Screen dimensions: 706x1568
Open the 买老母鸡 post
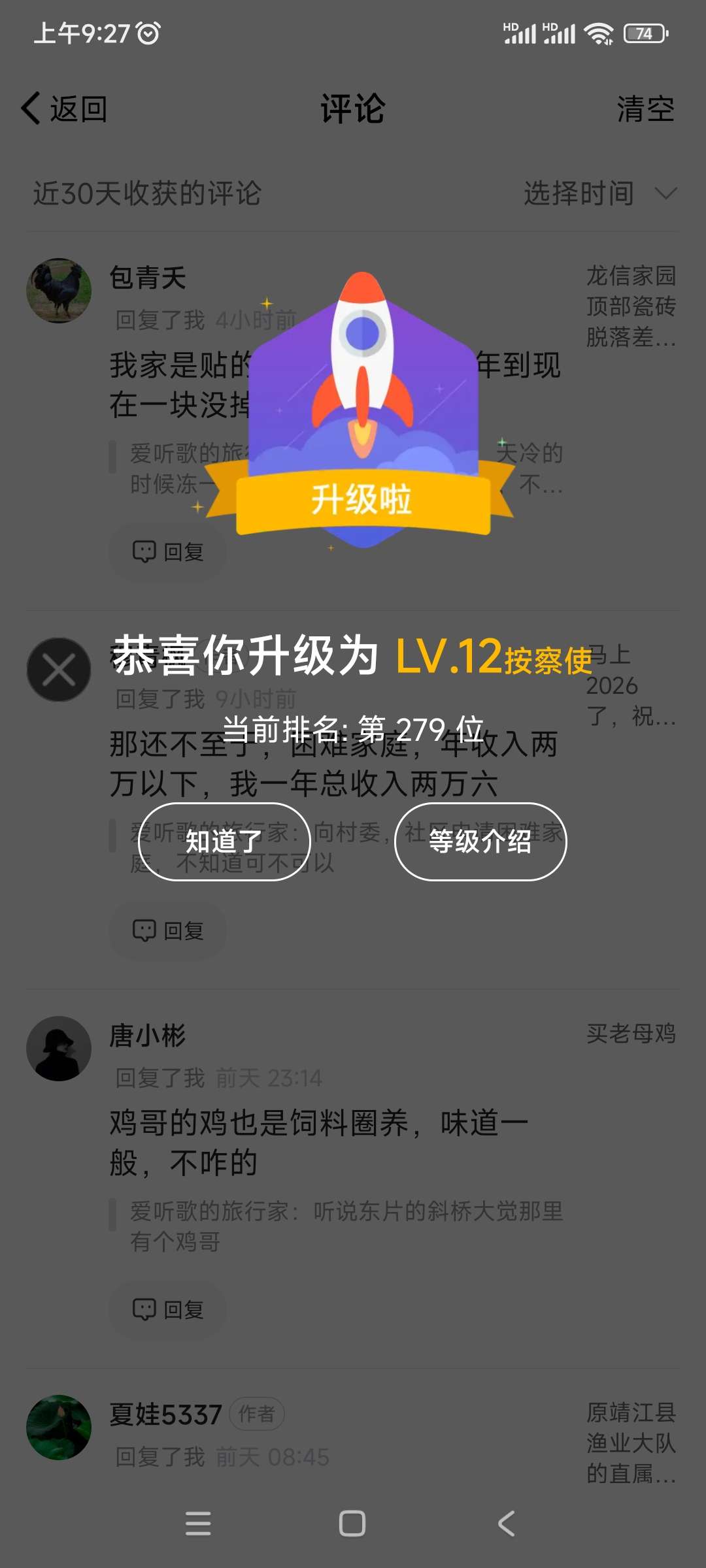click(x=631, y=1034)
